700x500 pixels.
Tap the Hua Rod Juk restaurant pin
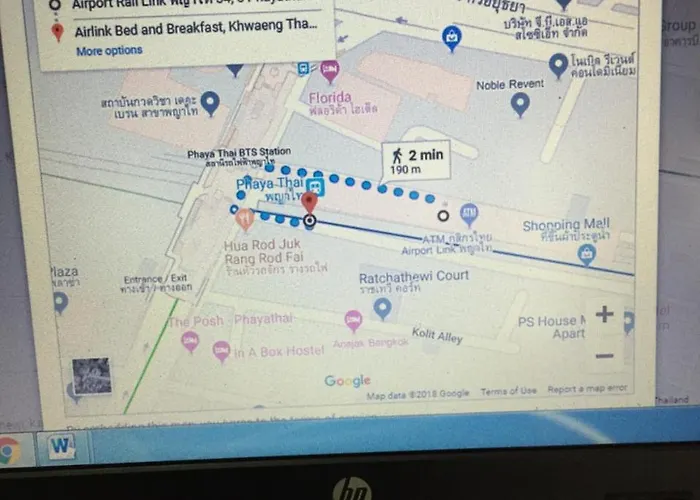tap(244, 219)
